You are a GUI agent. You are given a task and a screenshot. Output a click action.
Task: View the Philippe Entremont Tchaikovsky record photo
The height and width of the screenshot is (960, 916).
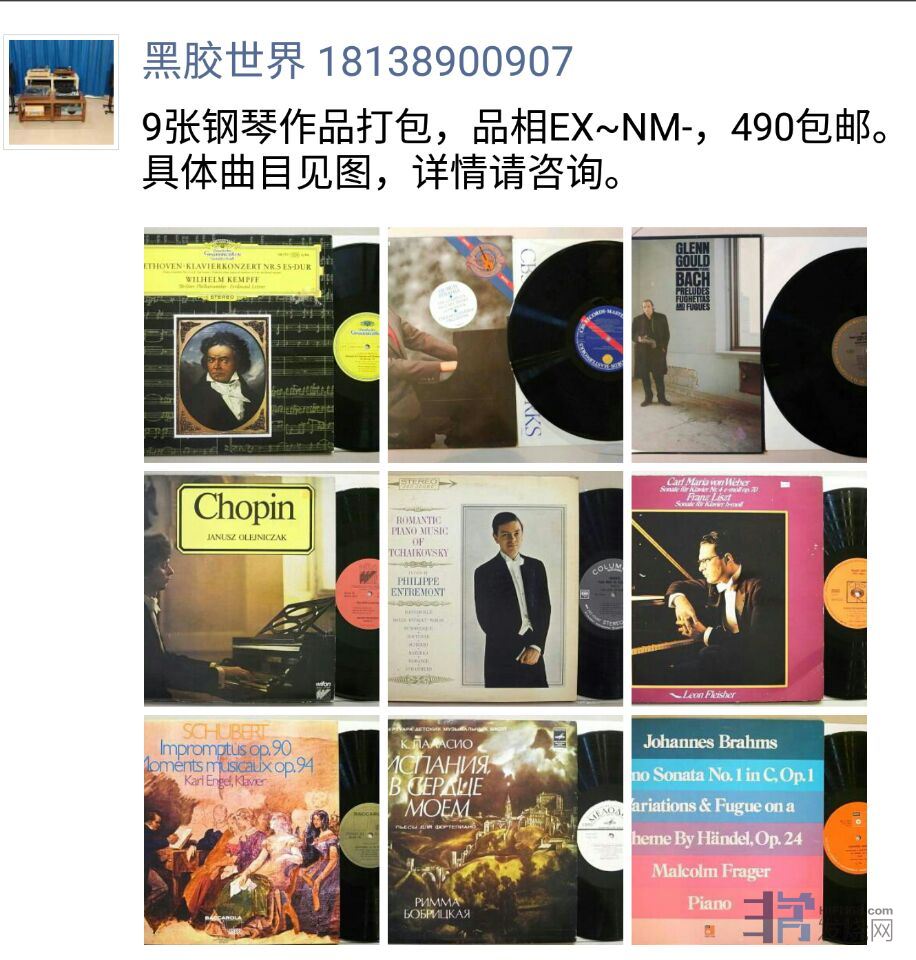tap(505, 588)
